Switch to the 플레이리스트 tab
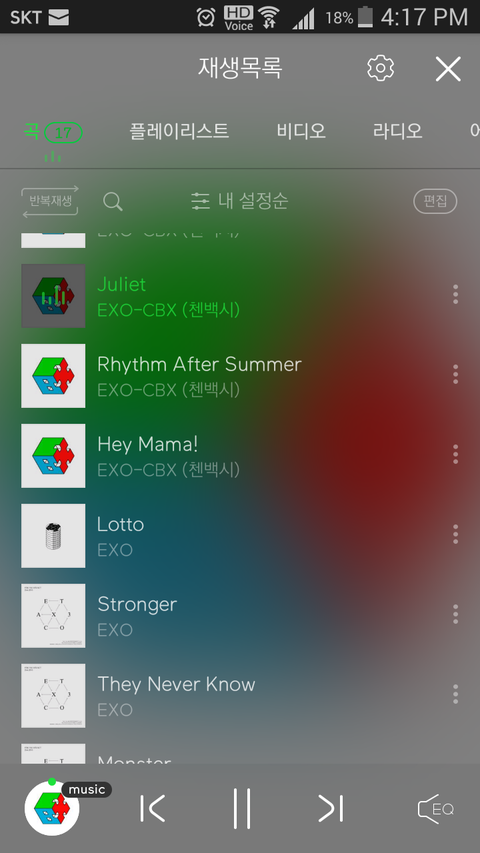Screen dimensions: 480x853 [x=179, y=131]
